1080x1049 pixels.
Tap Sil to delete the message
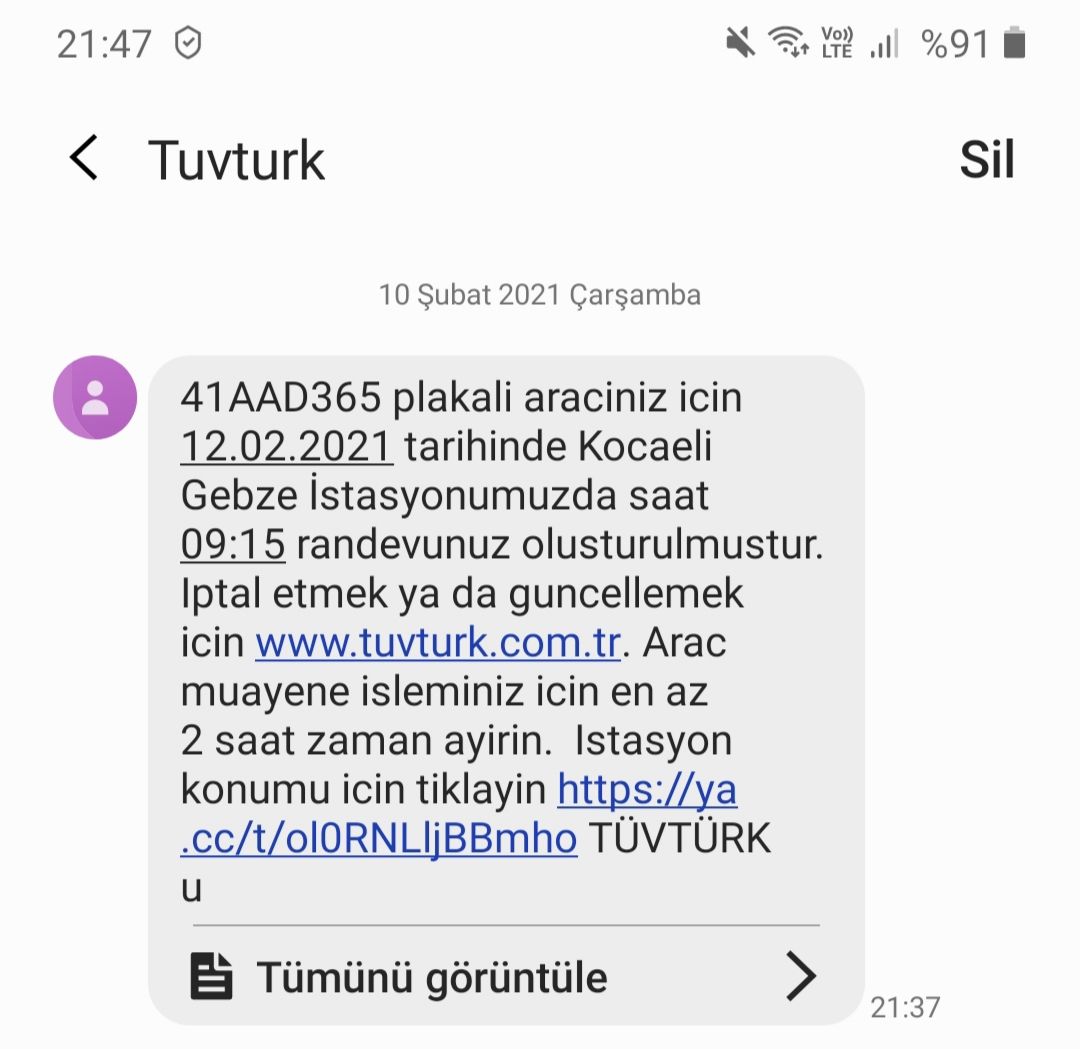point(986,160)
